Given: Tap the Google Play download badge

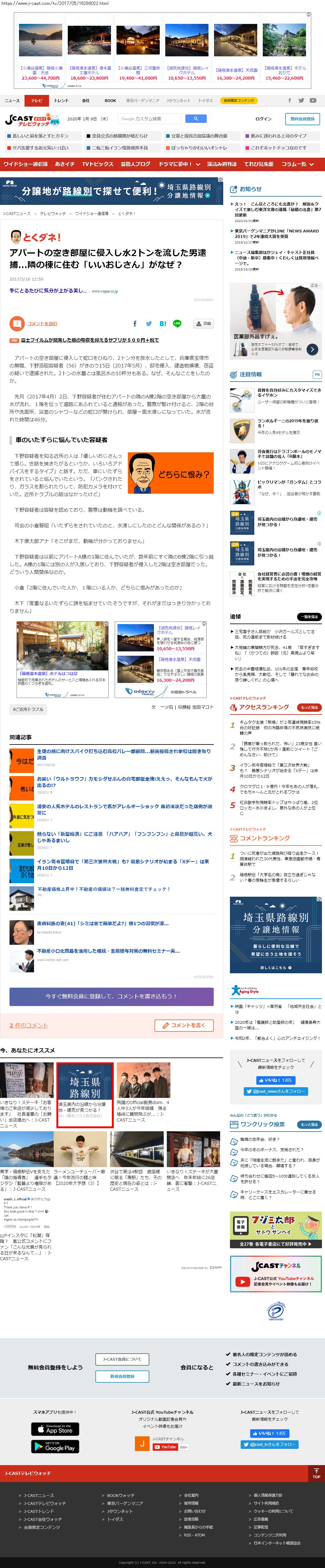Looking at the screenshot, I should coord(55,1446).
